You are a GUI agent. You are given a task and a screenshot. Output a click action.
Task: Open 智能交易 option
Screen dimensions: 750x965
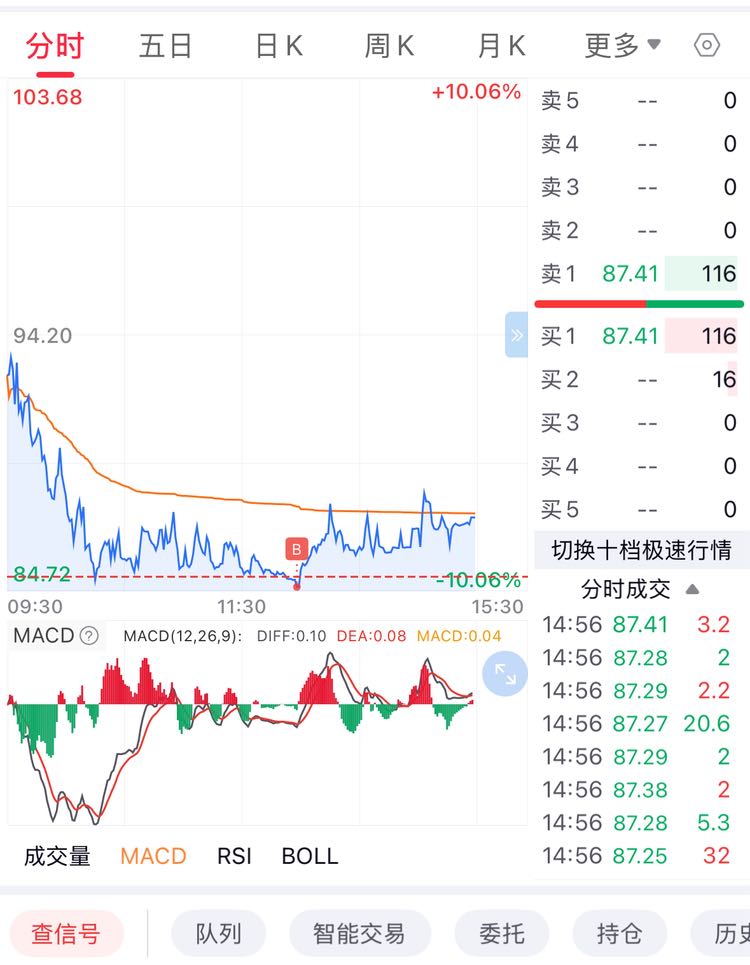coord(359,934)
